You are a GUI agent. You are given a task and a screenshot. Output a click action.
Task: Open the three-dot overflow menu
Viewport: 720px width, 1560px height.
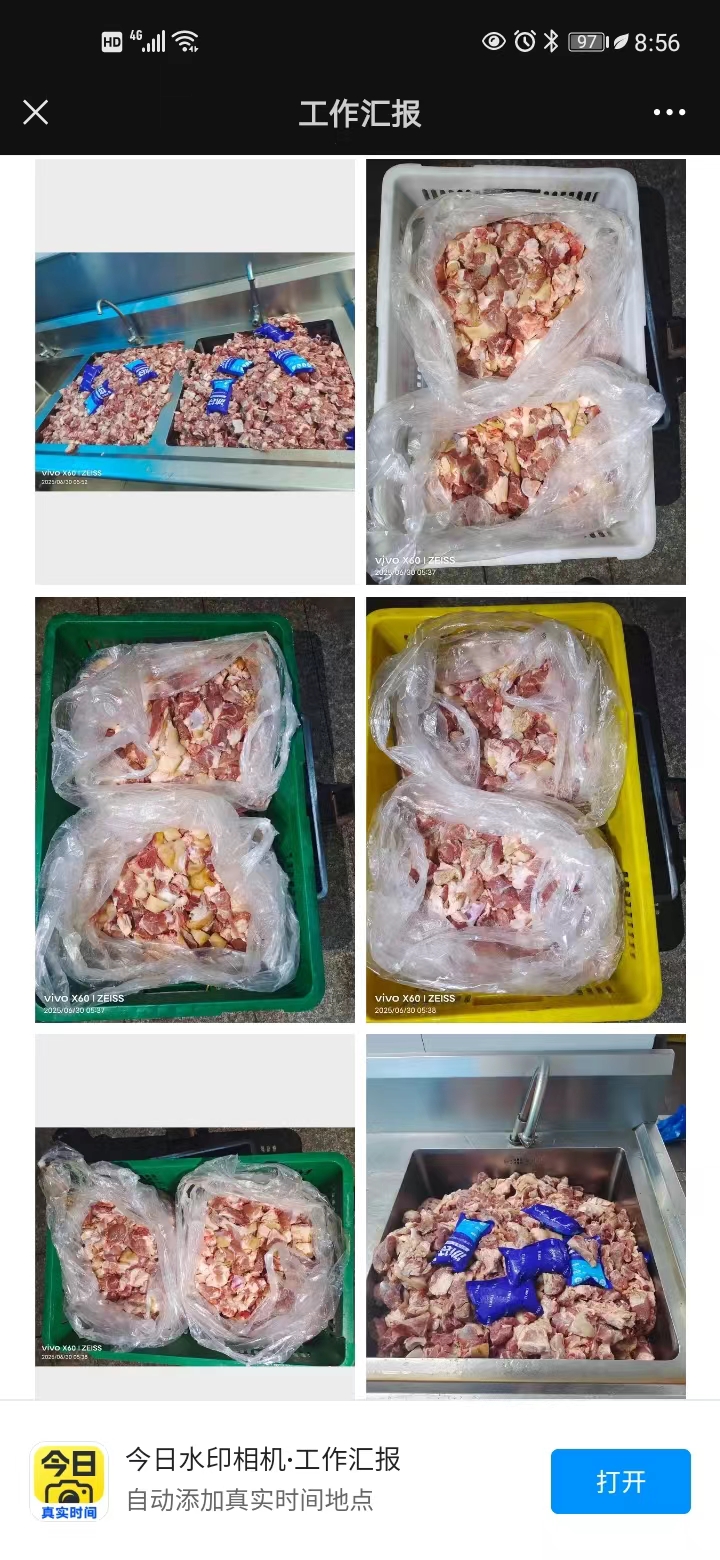click(x=669, y=112)
